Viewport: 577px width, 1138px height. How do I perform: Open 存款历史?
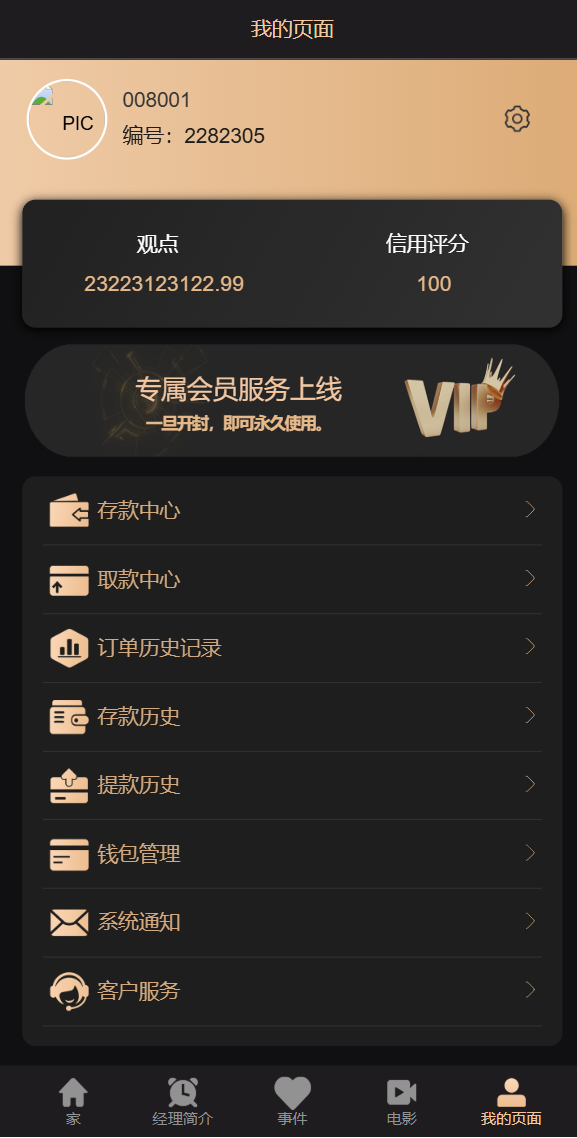pyautogui.click(x=292, y=717)
